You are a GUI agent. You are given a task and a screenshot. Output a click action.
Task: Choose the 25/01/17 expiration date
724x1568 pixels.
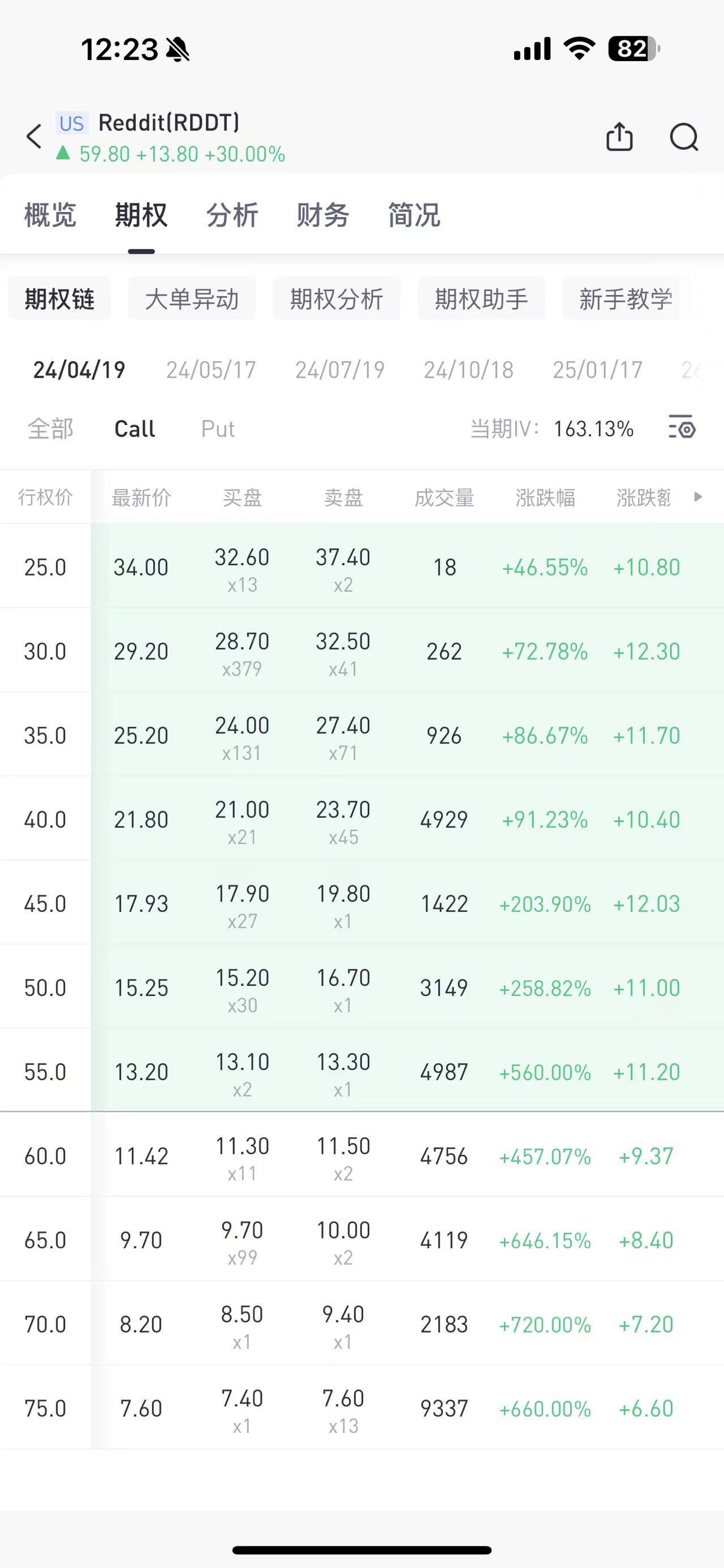[597, 370]
